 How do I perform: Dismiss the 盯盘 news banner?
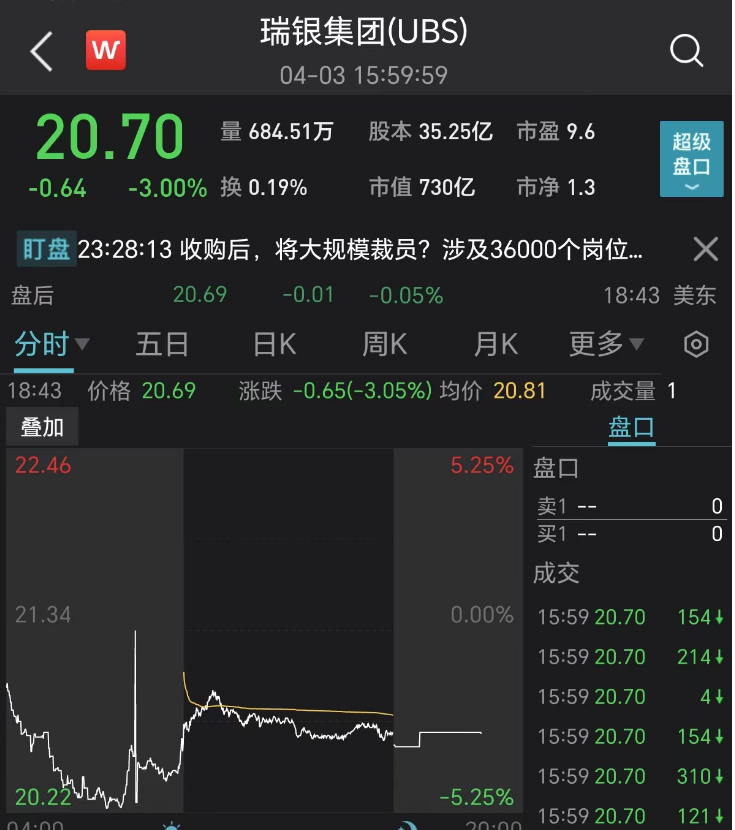coord(705,249)
